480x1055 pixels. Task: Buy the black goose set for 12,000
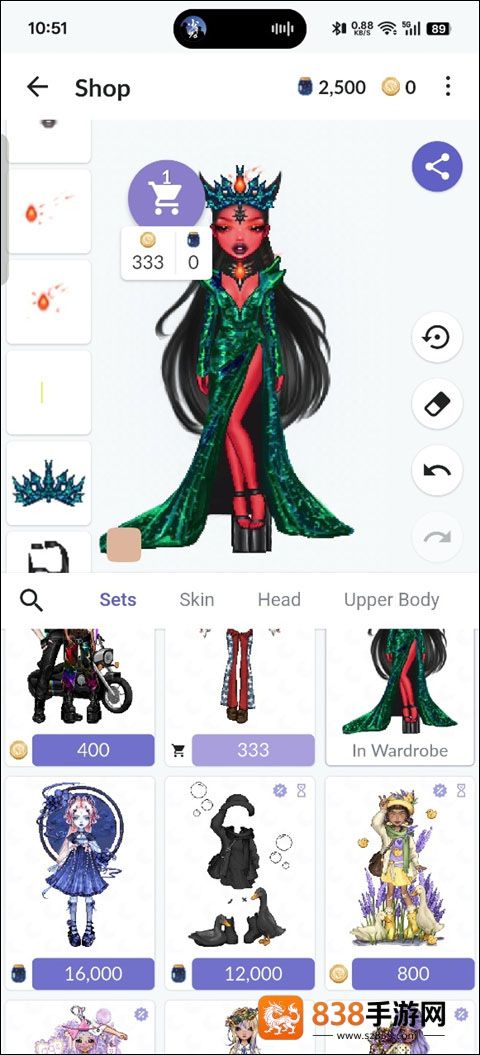(x=253, y=974)
